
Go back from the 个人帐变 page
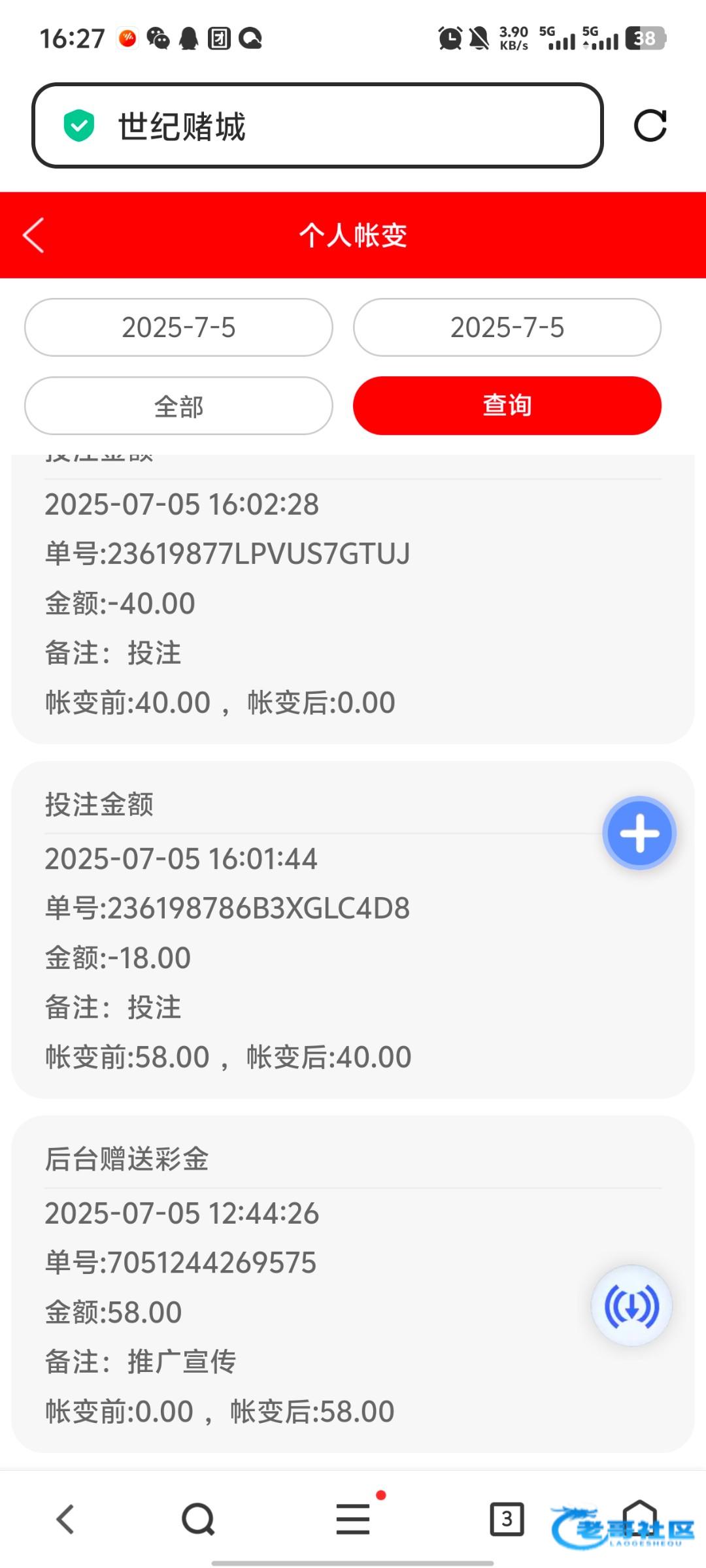34,235
